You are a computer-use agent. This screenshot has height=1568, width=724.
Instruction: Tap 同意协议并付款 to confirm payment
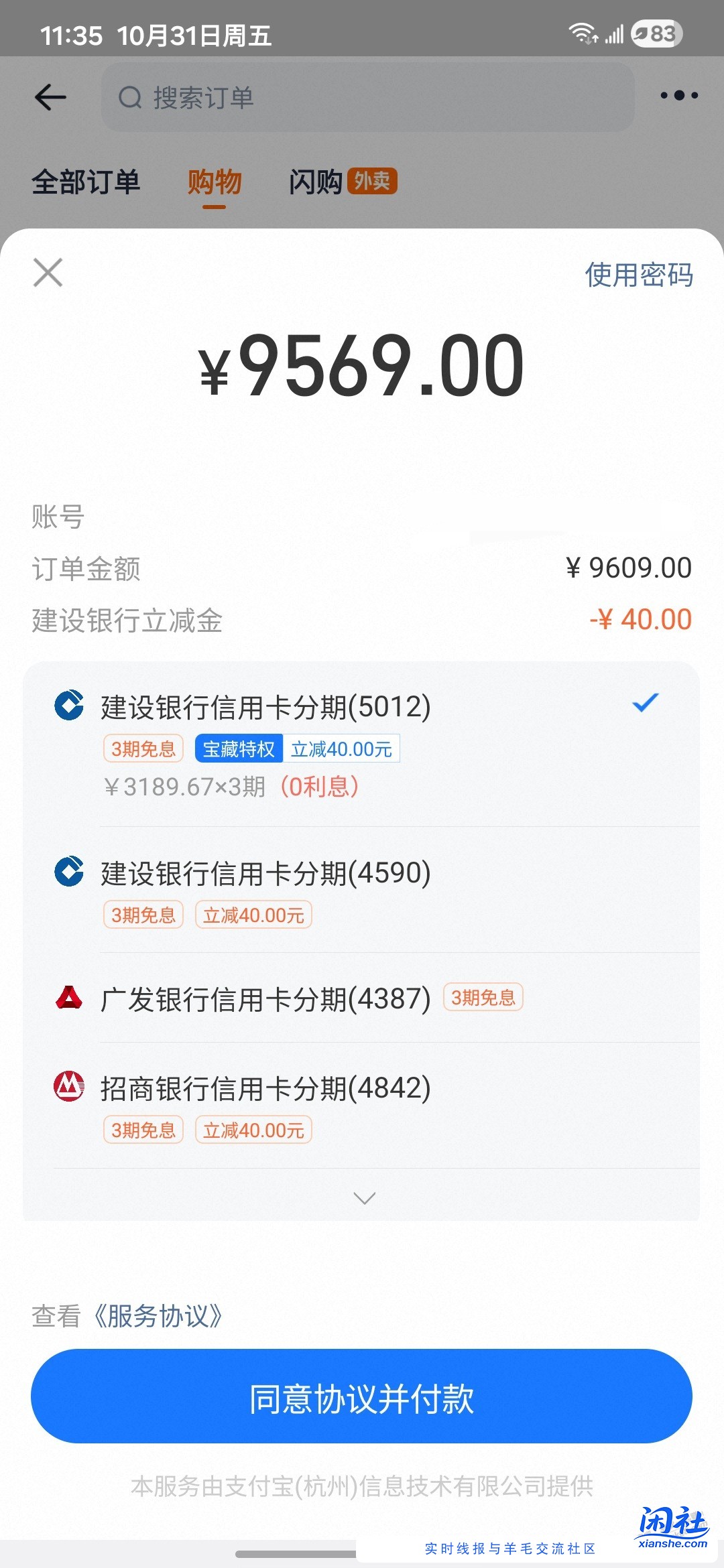click(x=362, y=1396)
